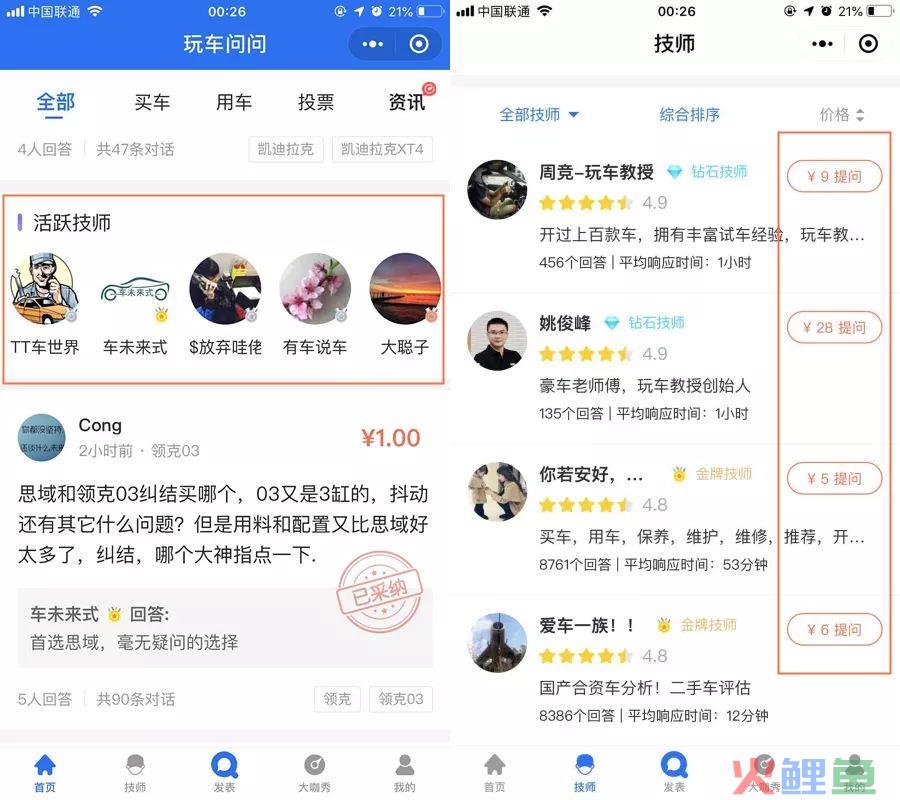900x800 pixels.
Task: Ask 周竞-玩车教授 for ¥9
Action: [x=834, y=177]
